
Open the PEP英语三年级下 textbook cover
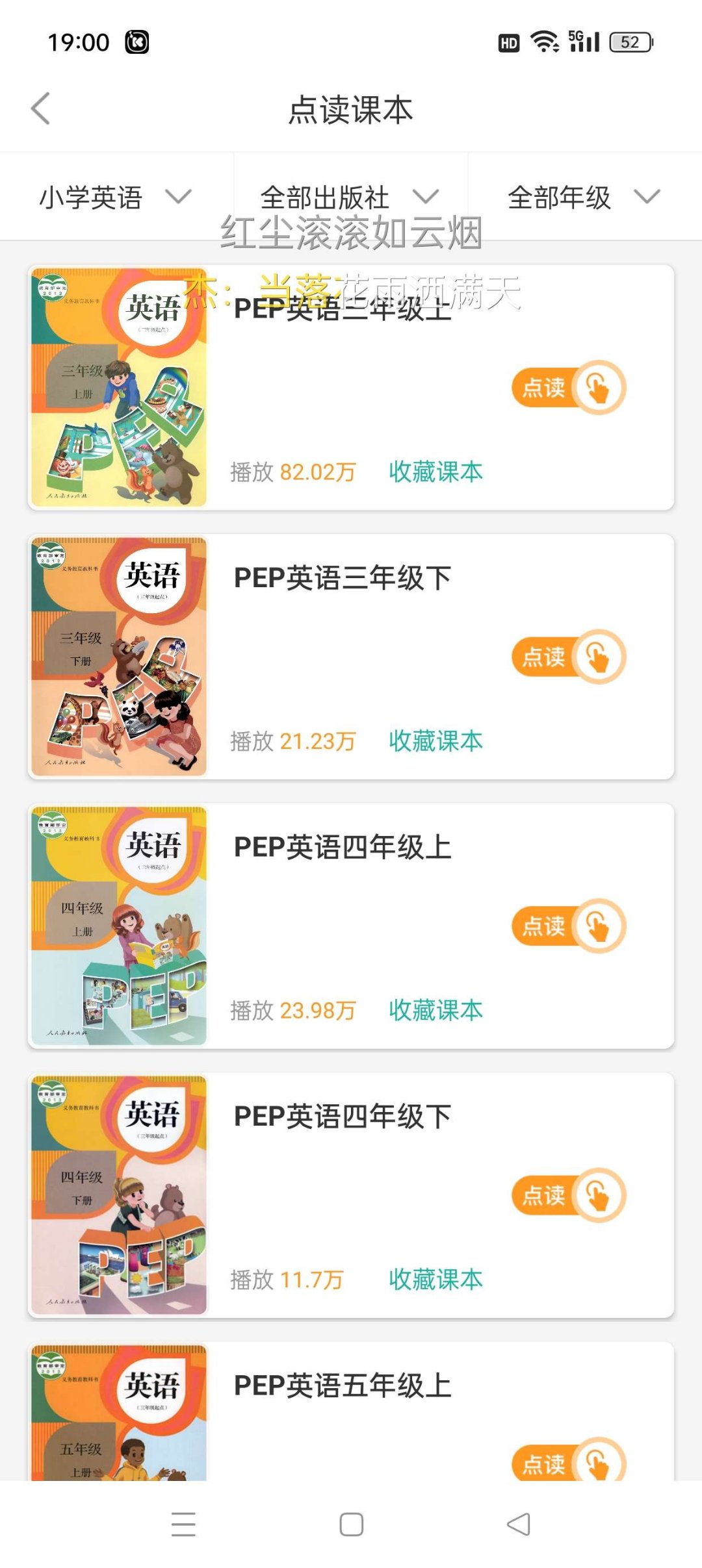119,656
